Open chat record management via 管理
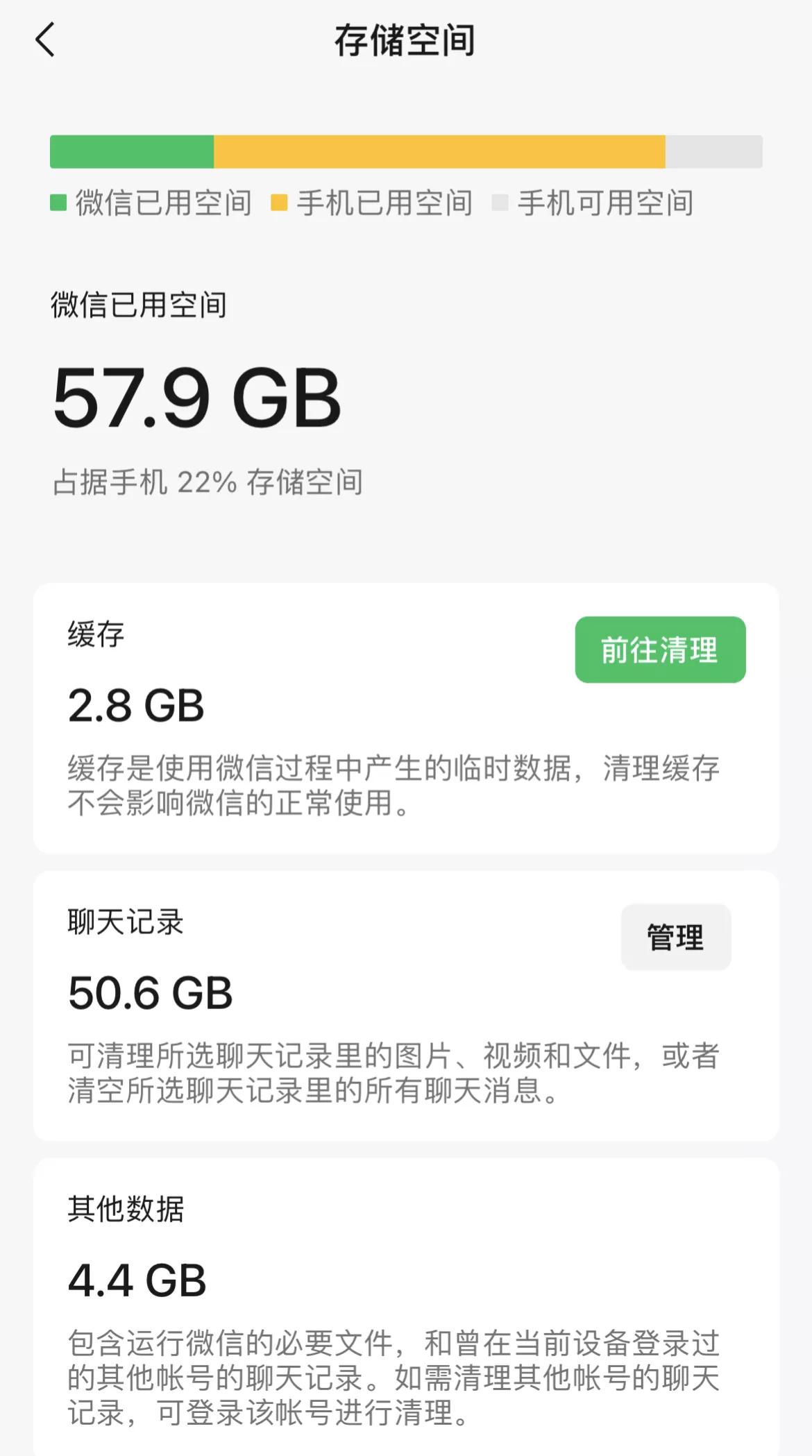Image resolution: width=812 pixels, height=1456 pixels. [x=676, y=938]
